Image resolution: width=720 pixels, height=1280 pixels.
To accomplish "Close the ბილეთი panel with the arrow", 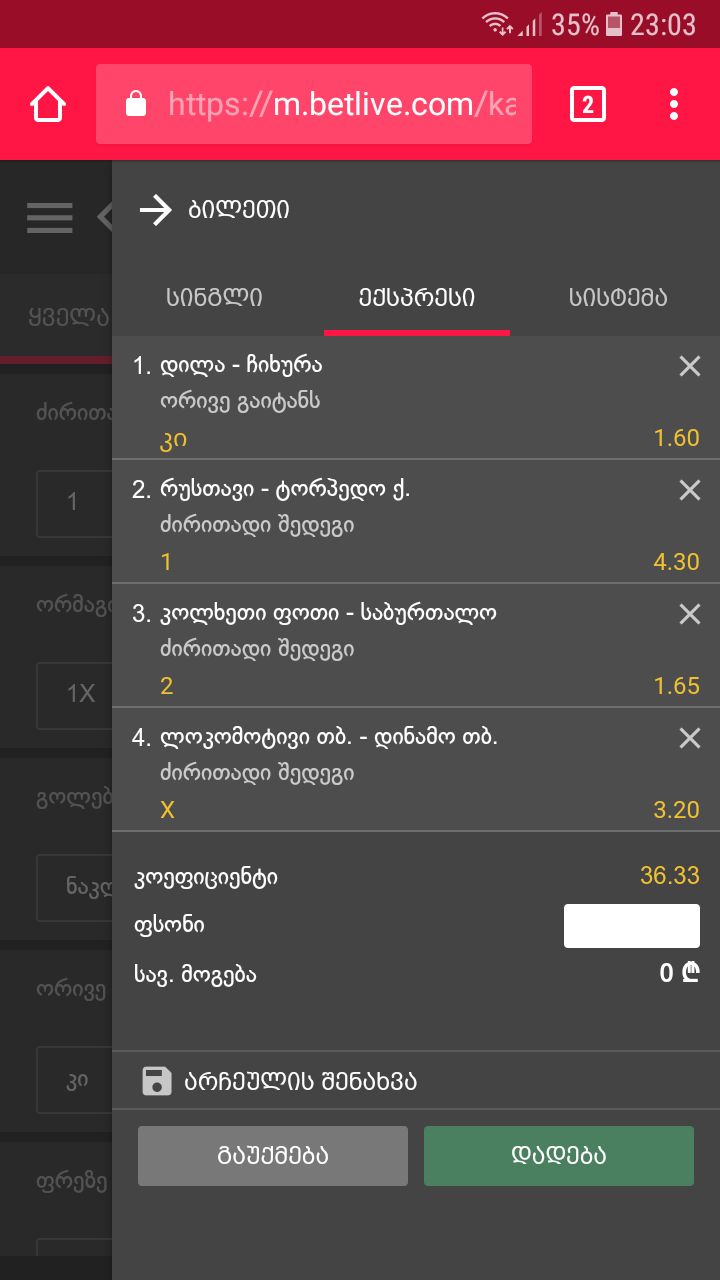I will (x=156, y=211).
